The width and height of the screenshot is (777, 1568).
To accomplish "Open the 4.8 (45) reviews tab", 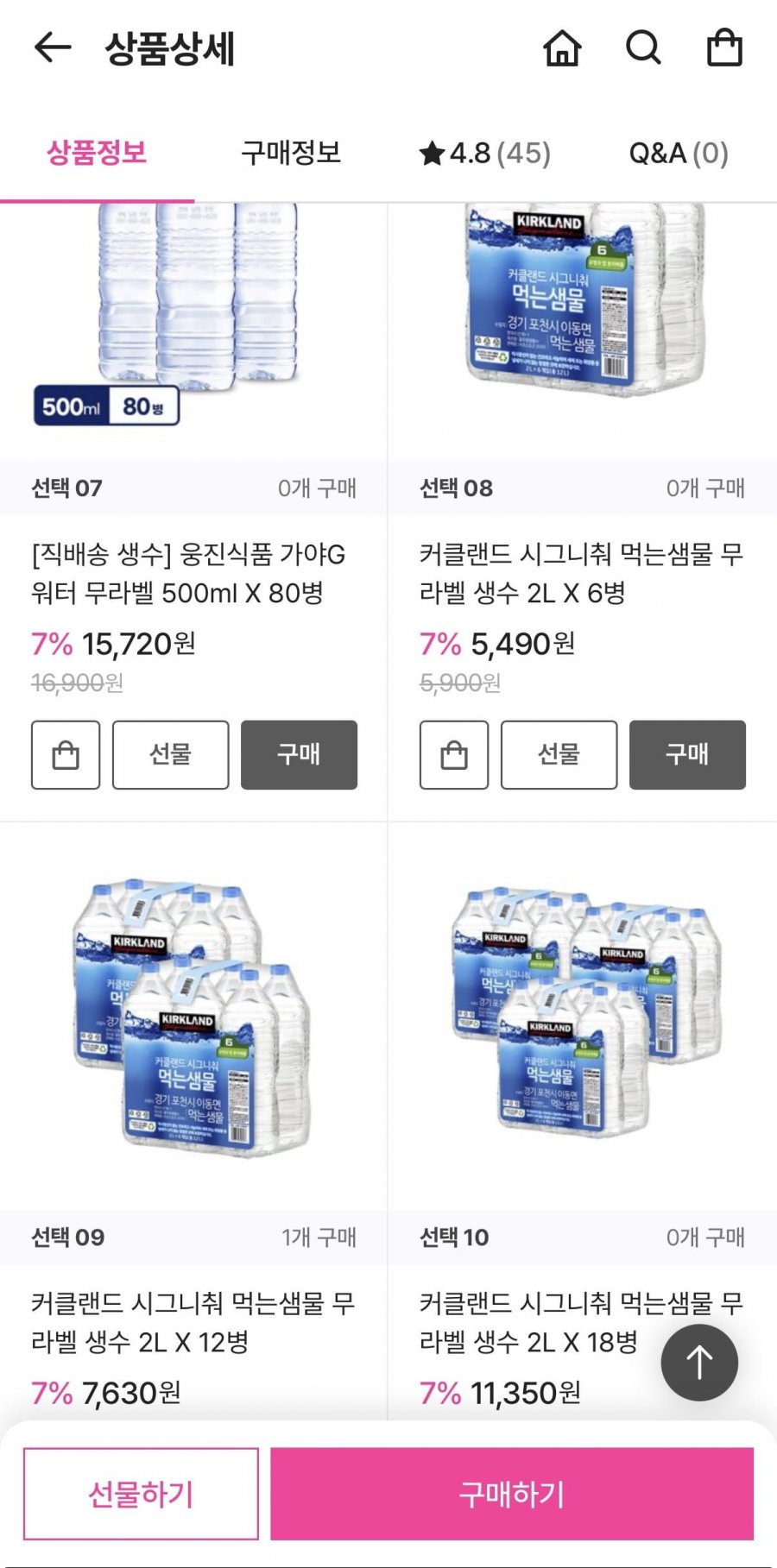I will click(x=484, y=154).
